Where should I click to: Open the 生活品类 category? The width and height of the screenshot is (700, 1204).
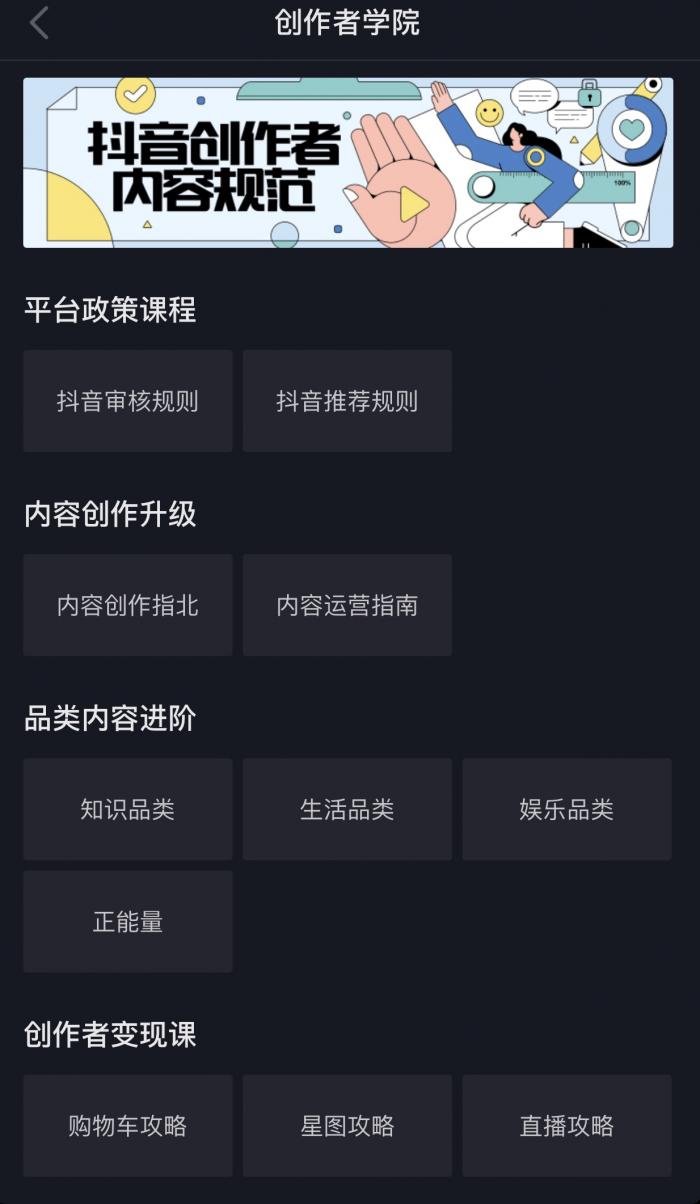point(347,809)
